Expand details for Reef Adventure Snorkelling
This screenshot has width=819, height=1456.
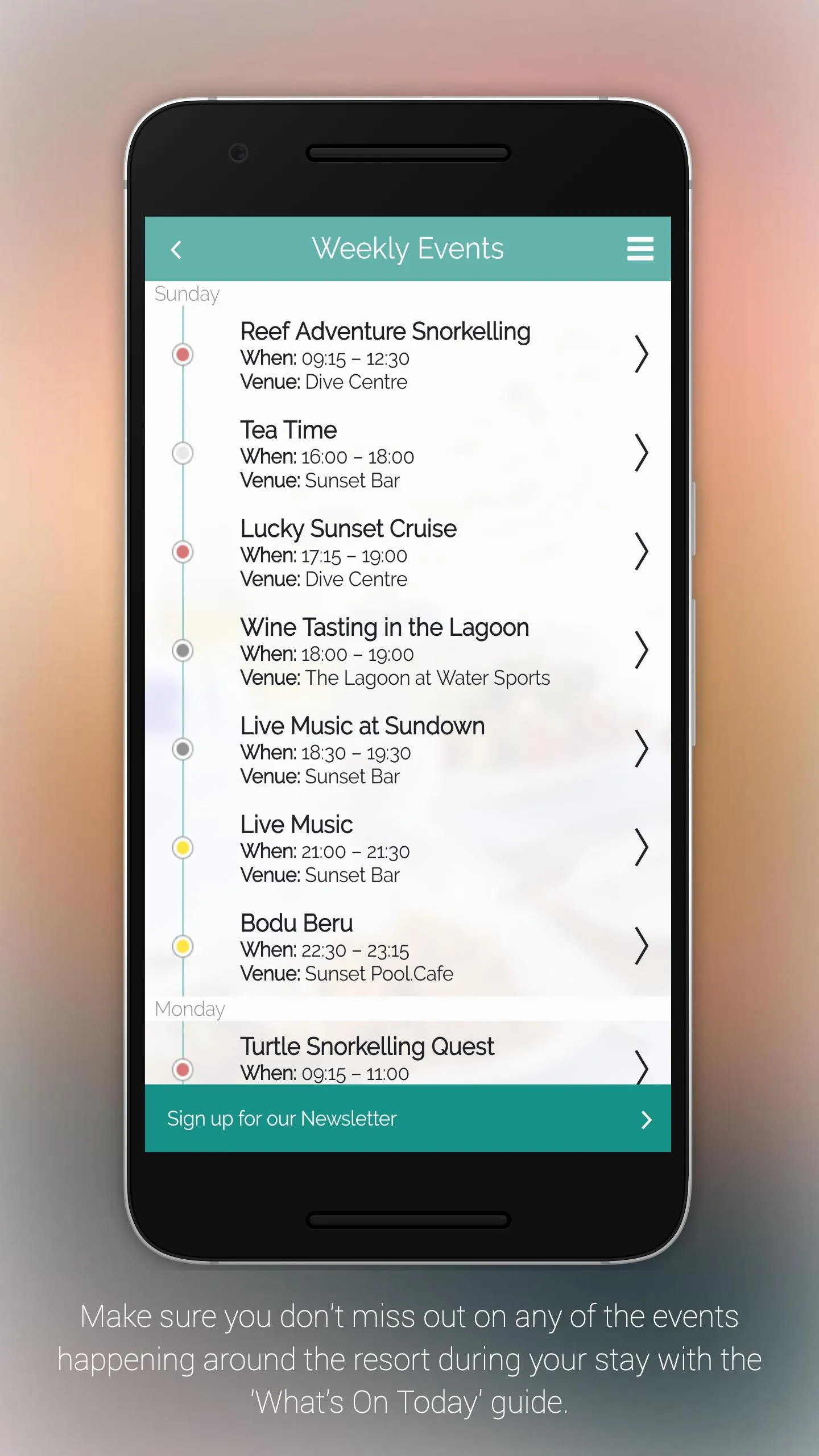(x=641, y=354)
